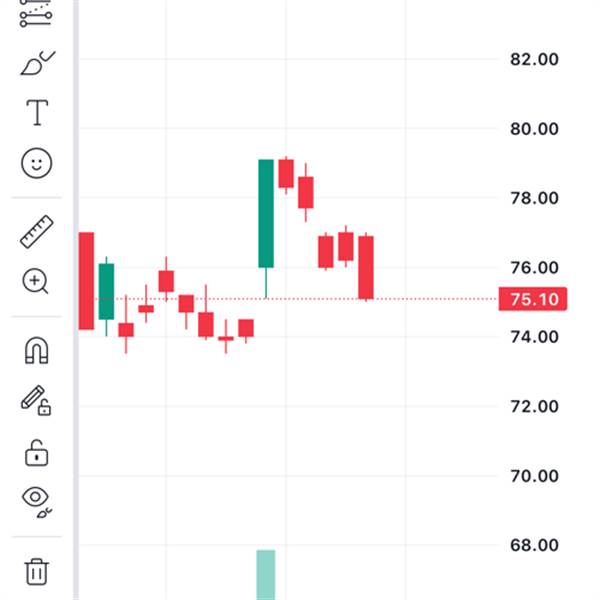This screenshot has height=600, width=600.
Task: Open the emoji sticker tool
Action: [36, 163]
